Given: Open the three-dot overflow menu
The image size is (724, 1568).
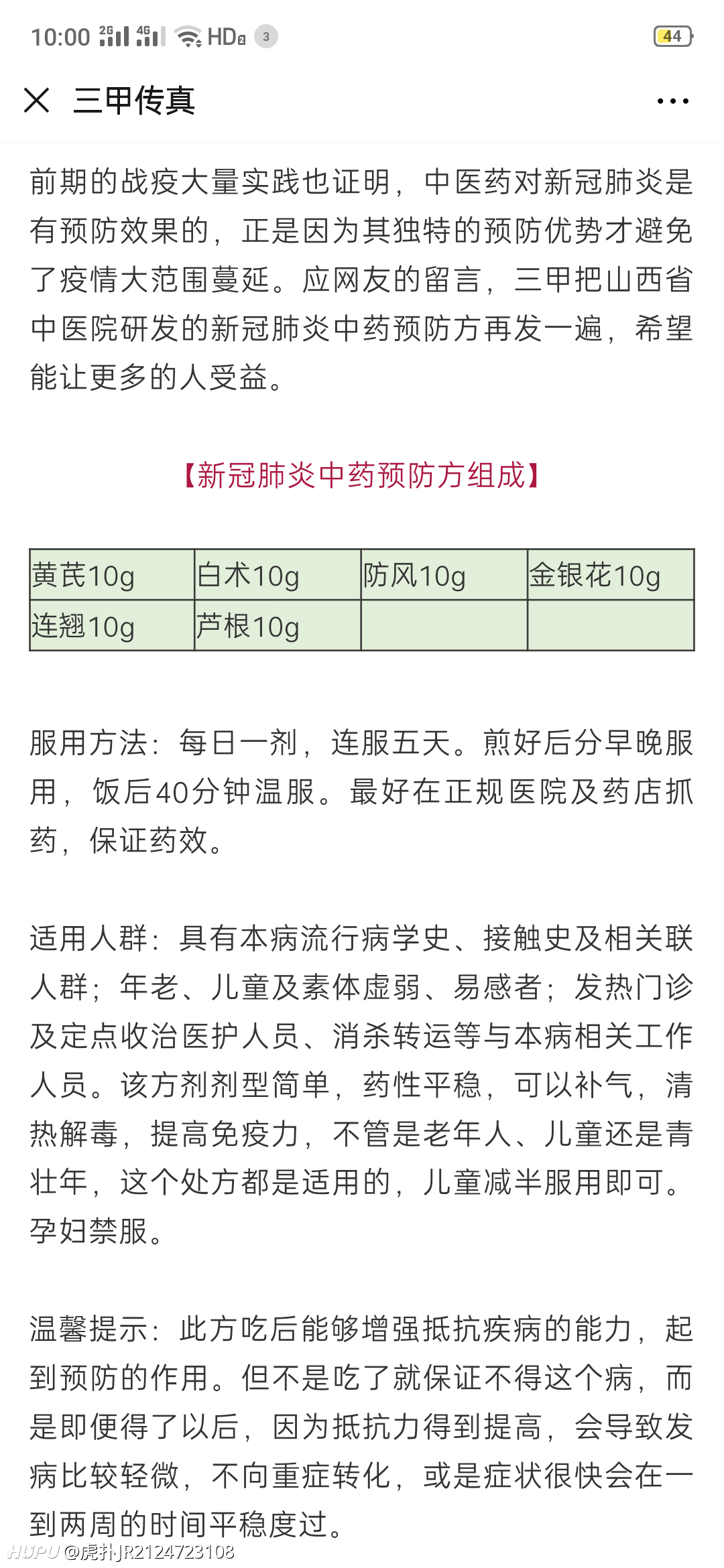Looking at the screenshot, I should pos(672,101).
